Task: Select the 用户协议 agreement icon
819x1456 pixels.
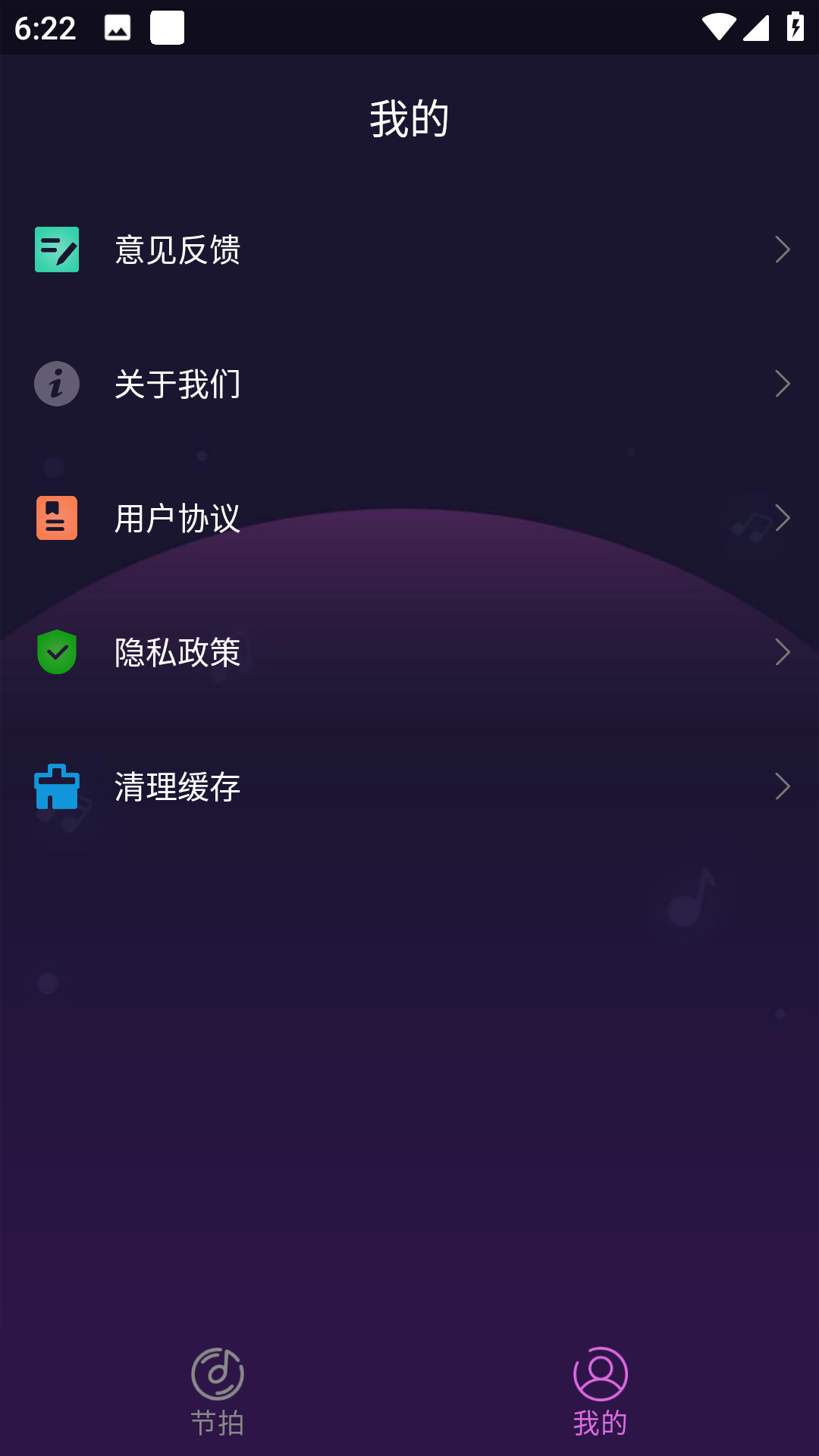Action: 57,518
